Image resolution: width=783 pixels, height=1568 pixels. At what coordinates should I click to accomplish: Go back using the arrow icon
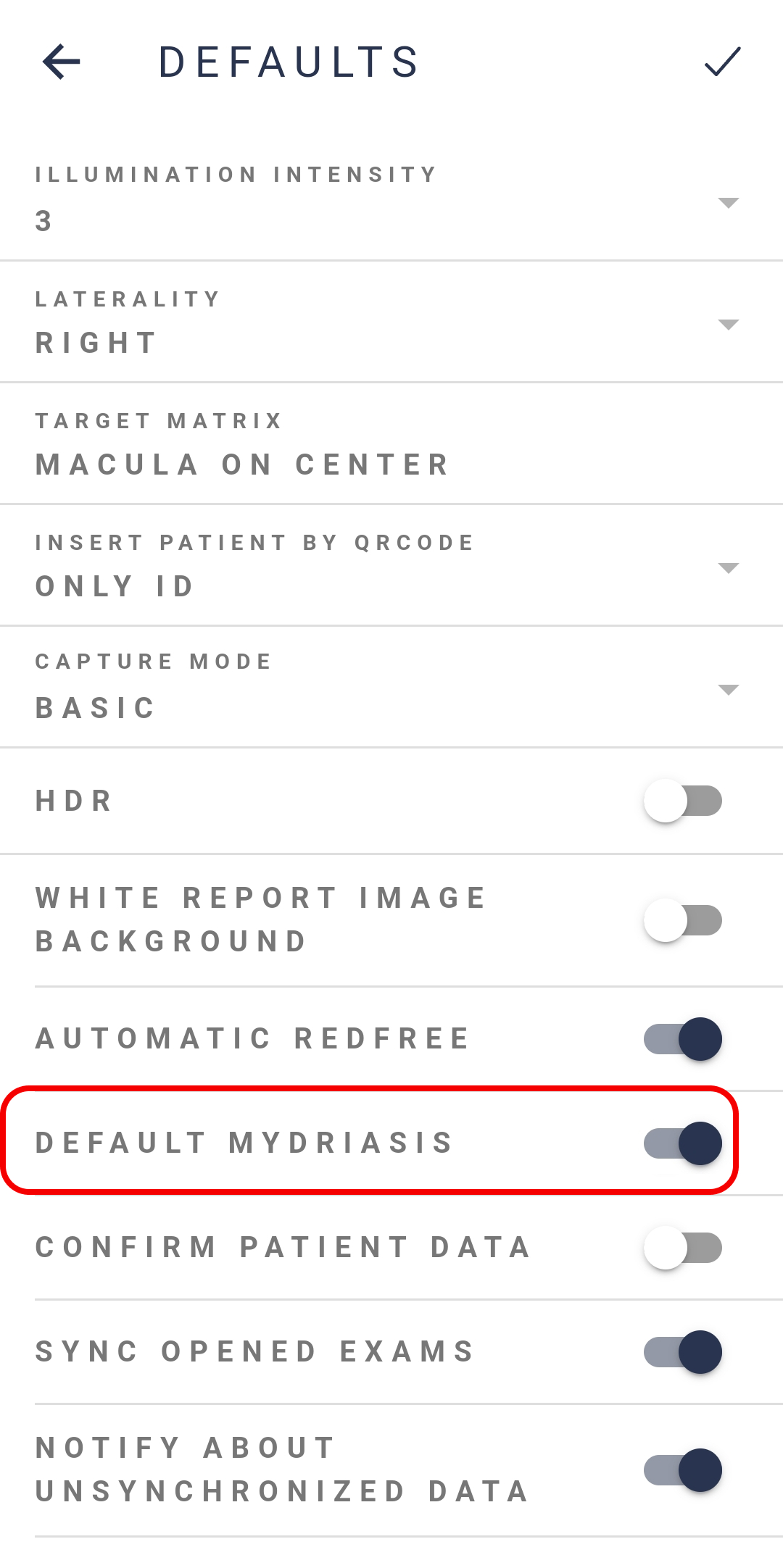[x=62, y=62]
